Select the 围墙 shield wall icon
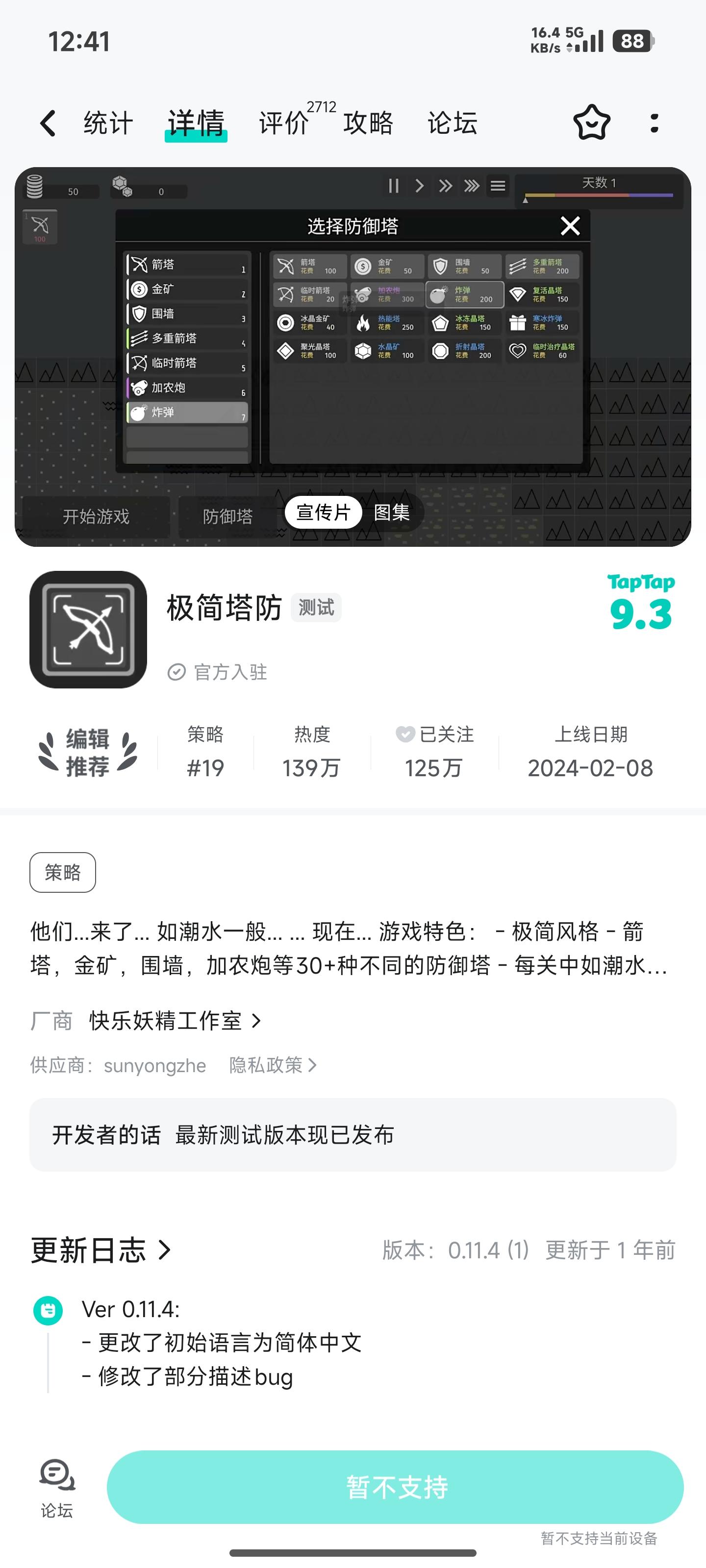The image size is (706, 1568). (x=440, y=266)
